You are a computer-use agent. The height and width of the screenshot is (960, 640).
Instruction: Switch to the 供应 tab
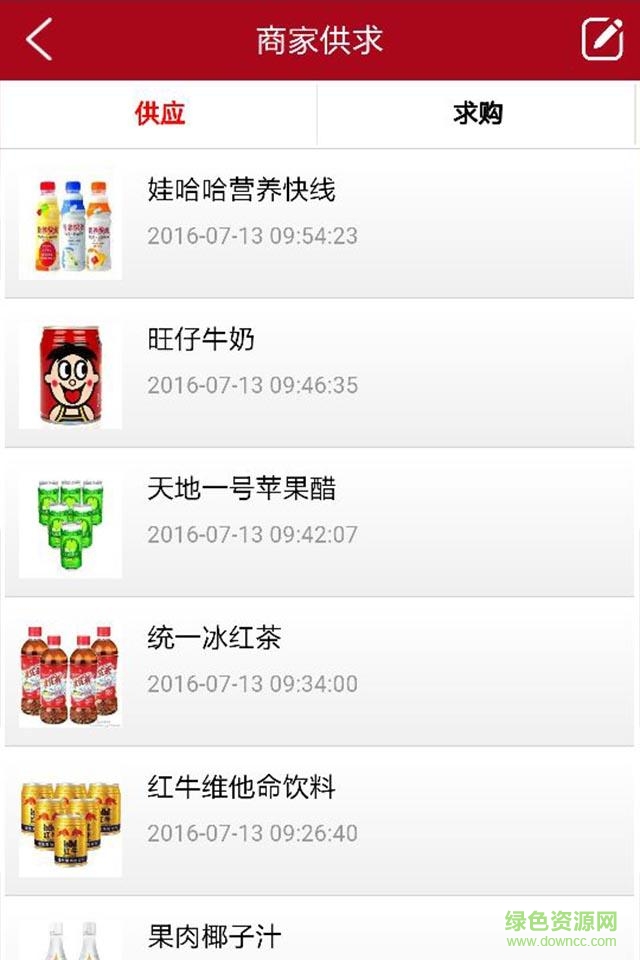[160, 114]
